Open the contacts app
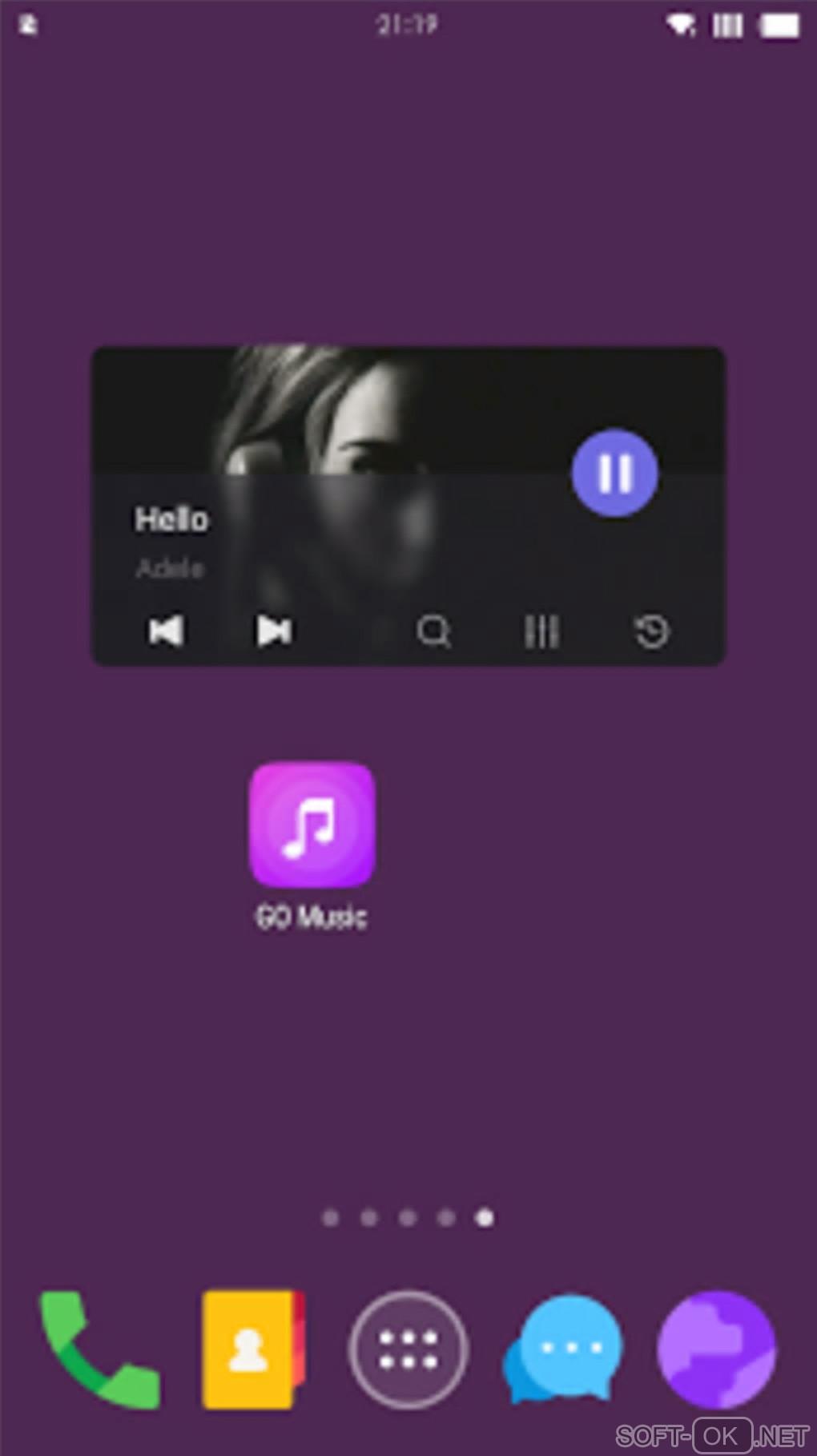The height and width of the screenshot is (1456, 817). [252, 1349]
